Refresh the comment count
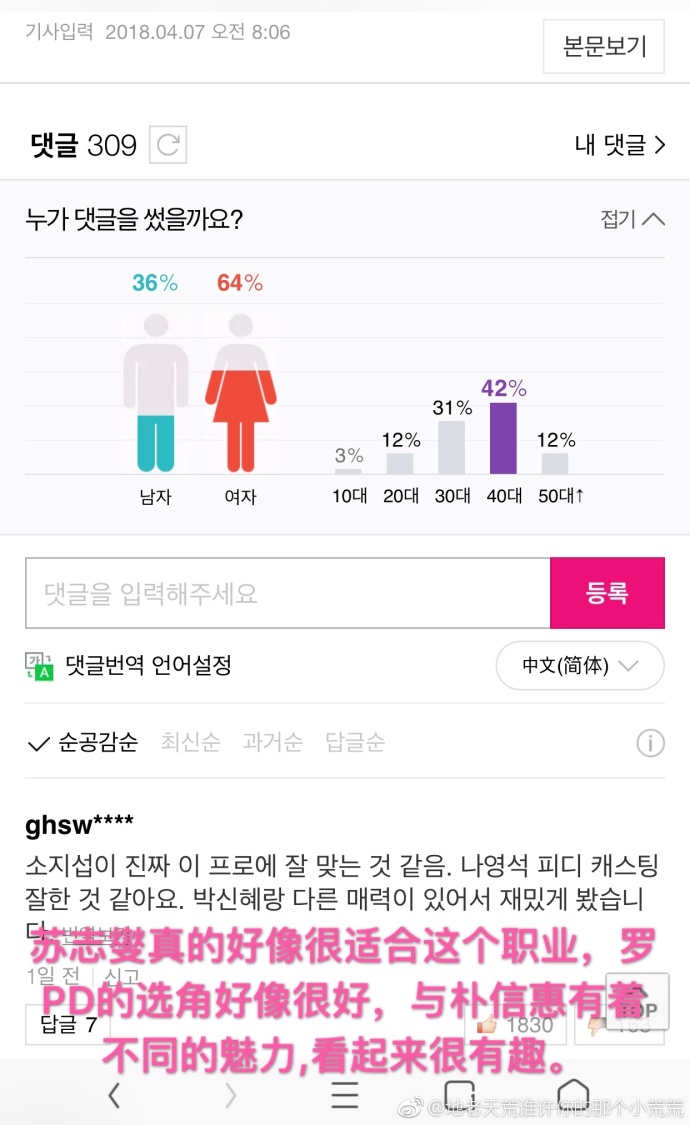The width and height of the screenshot is (690, 1125). click(x=167, y=146)
